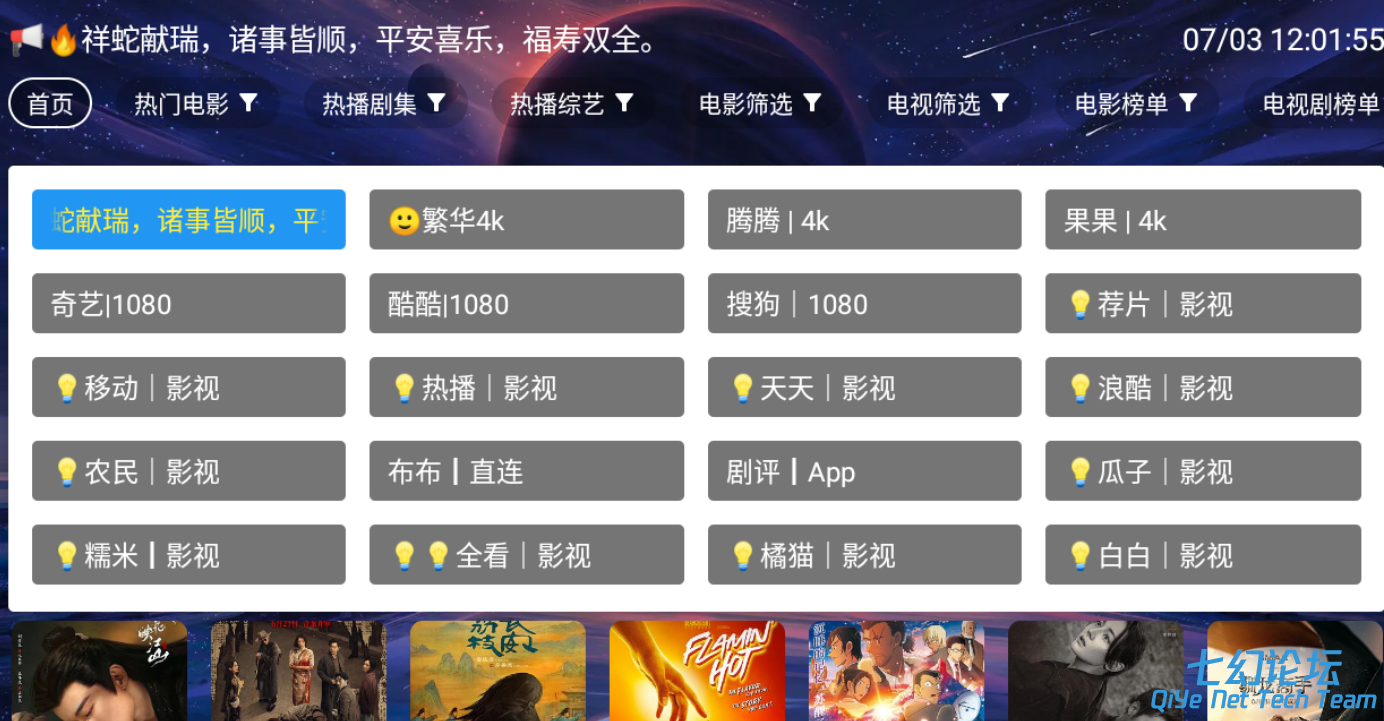Screen dimensions: 1384x721
Task: Select the 热播剧集 tab
Action: 383,104
